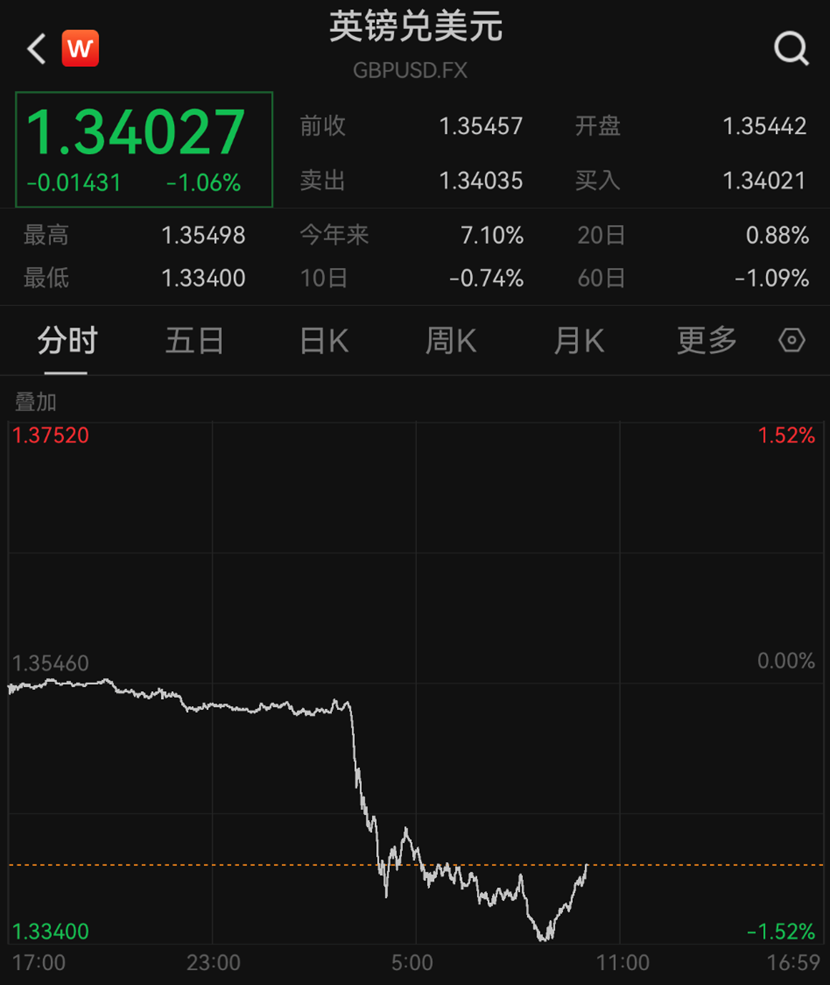Tap the 前收 previous close value
The height and width of the screenshot is (985, 830).
481,127
